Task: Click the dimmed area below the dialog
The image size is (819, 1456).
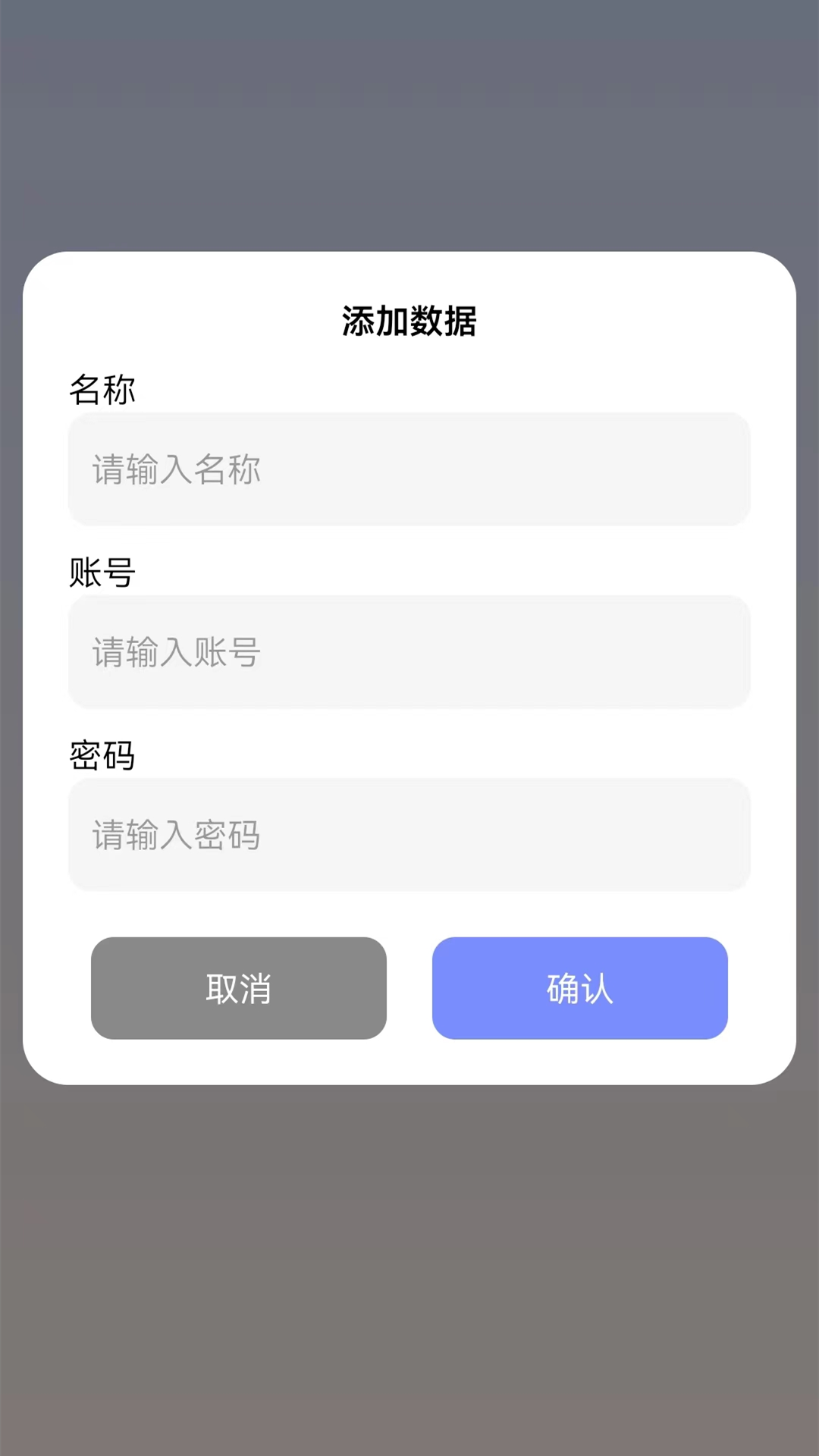Action: pos(409,1251)
